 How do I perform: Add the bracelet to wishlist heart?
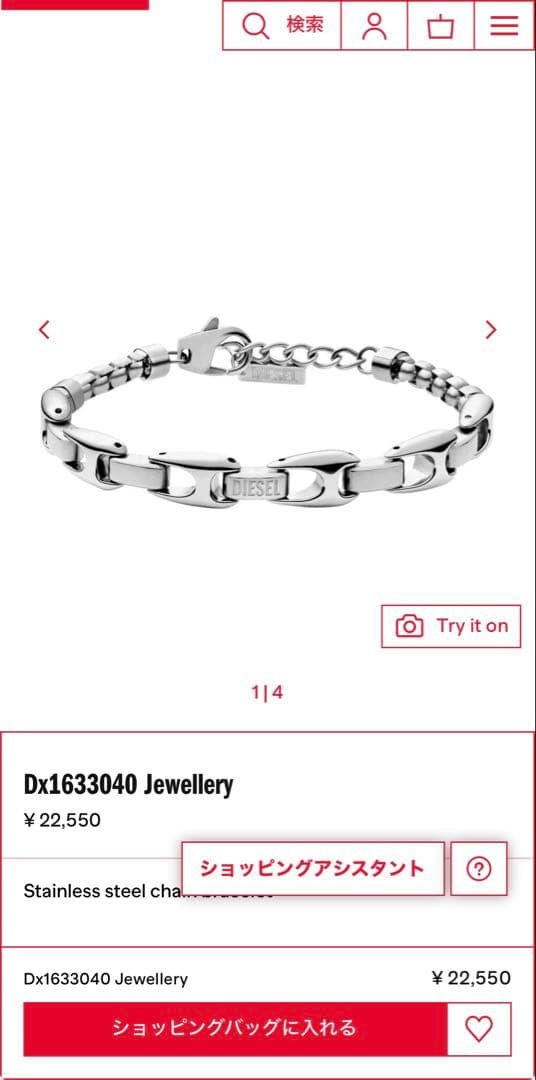pos(479,1029)
